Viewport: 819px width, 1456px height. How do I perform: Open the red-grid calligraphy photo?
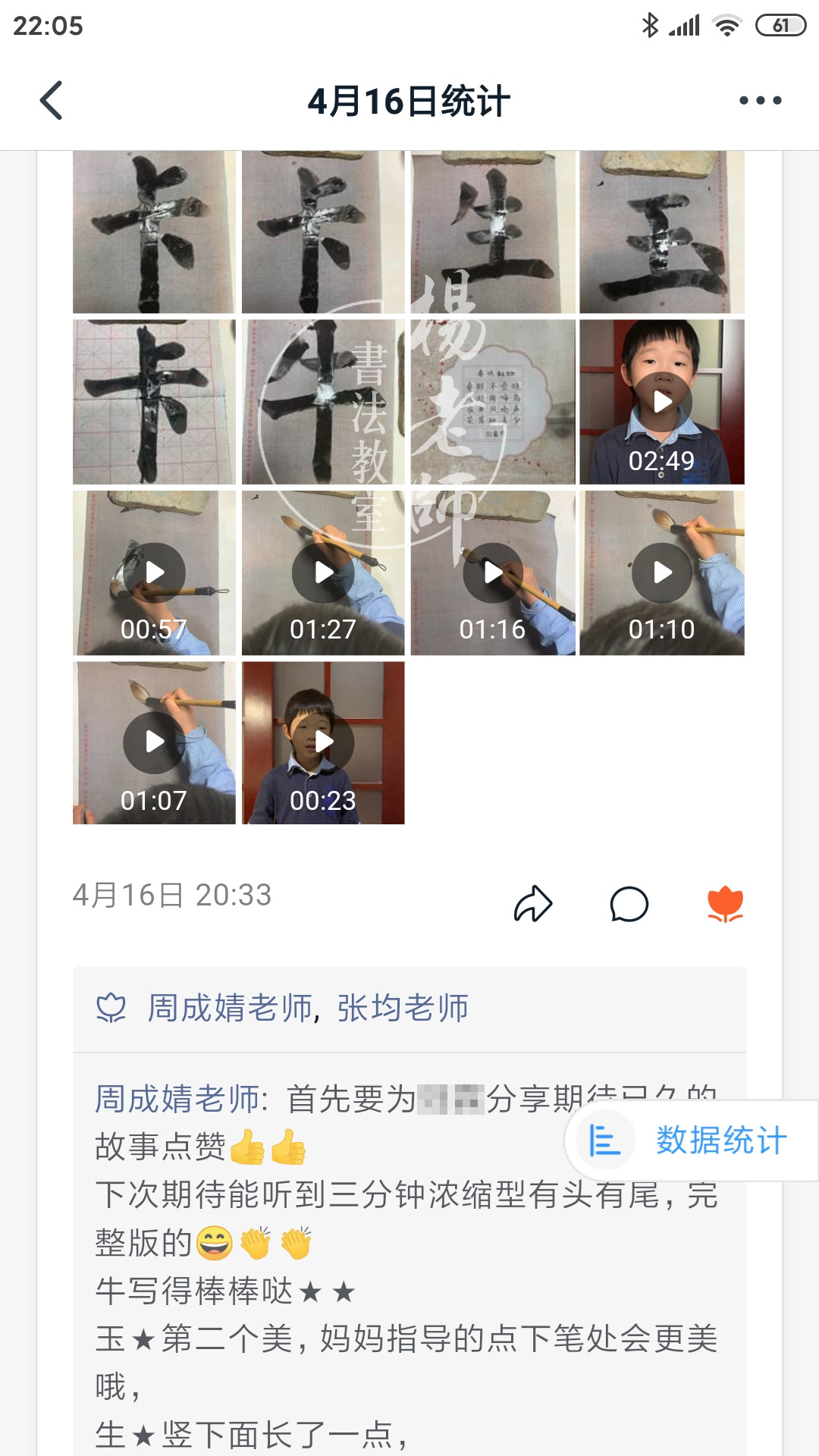click(x=155, y=402)
